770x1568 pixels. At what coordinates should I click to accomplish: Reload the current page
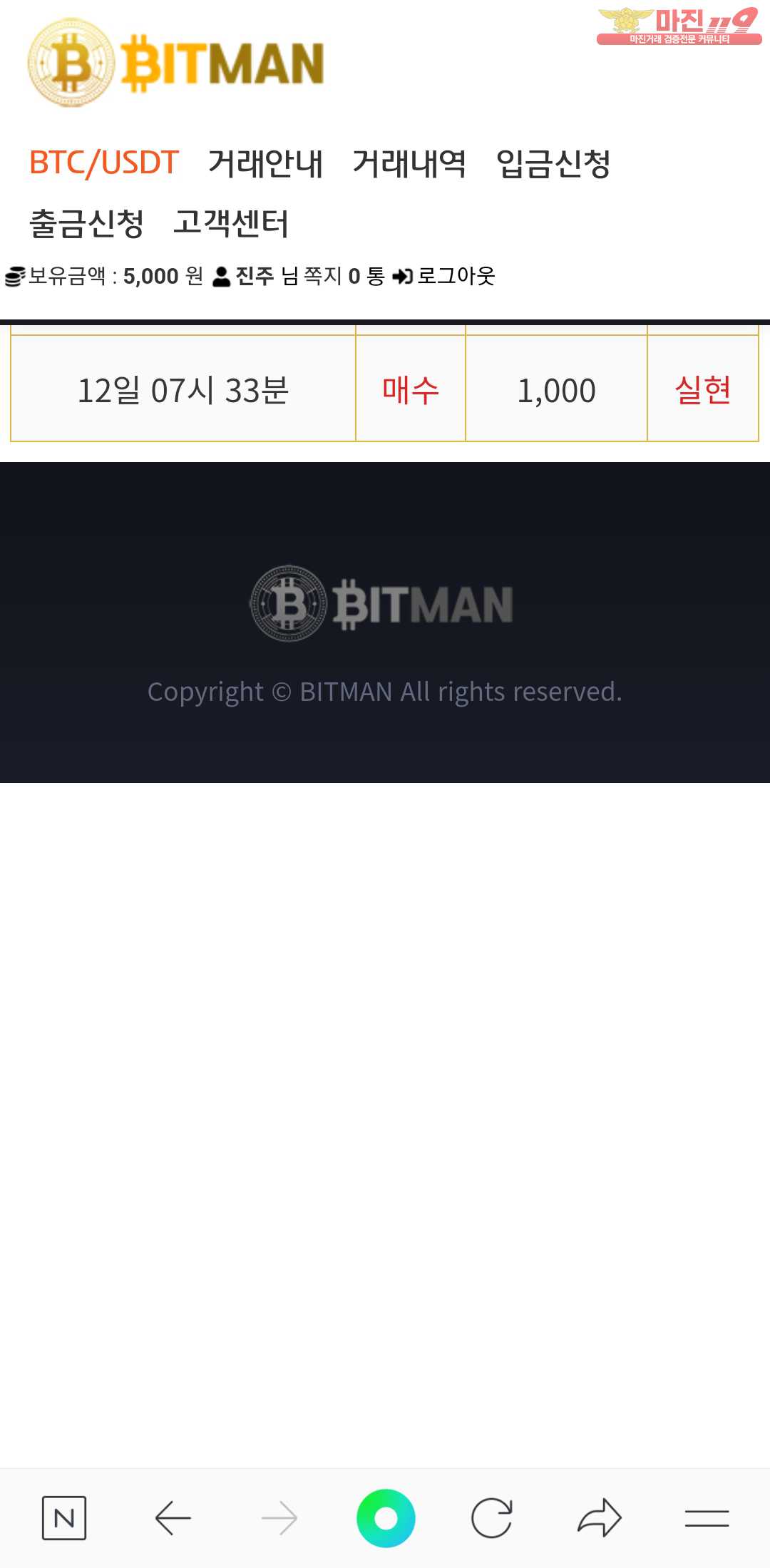(492, 1518)
